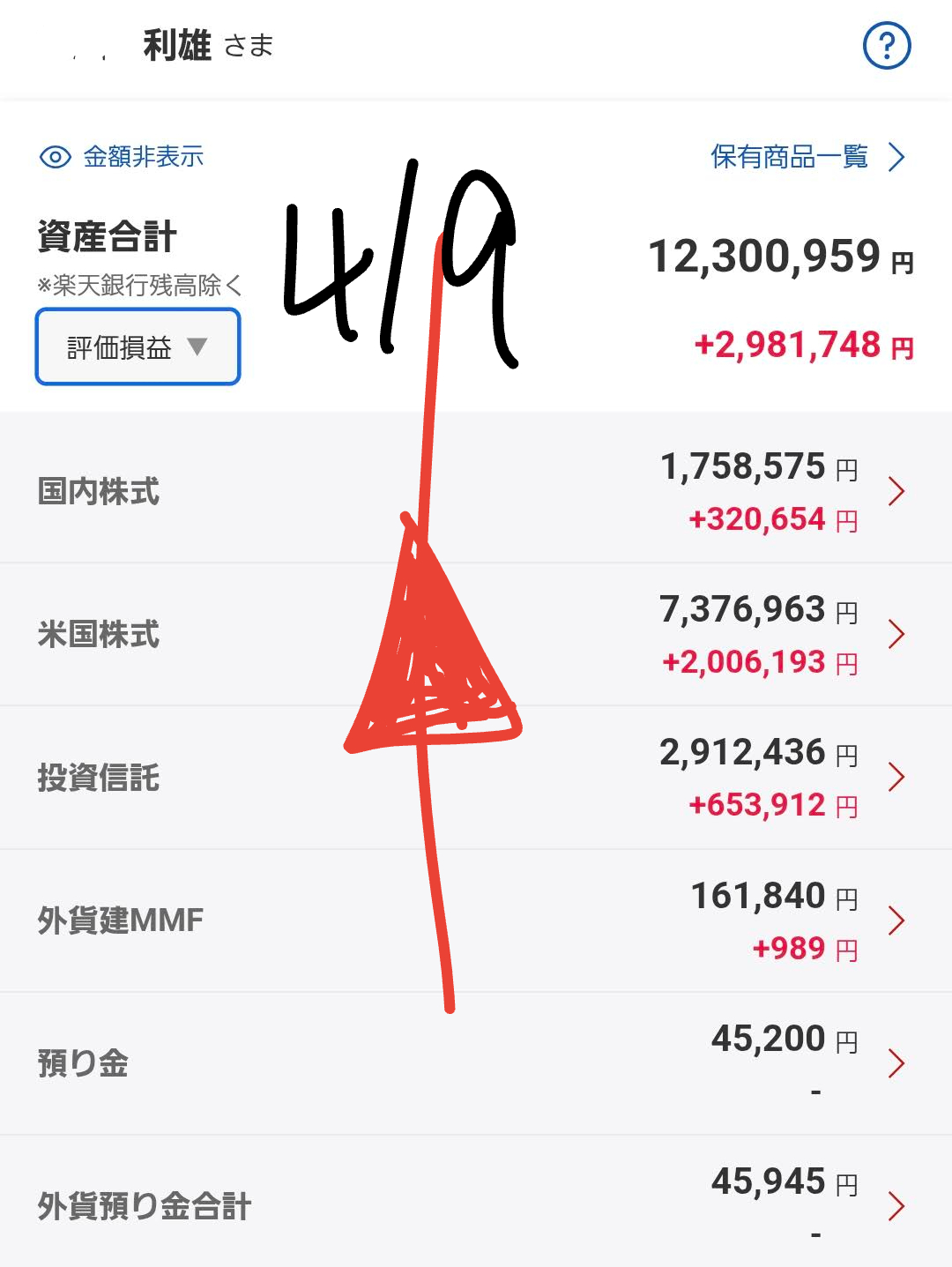The height and width of the screenshot is (1267, 952).
Task: Open the help question mark icon
Action: (886, 46)
